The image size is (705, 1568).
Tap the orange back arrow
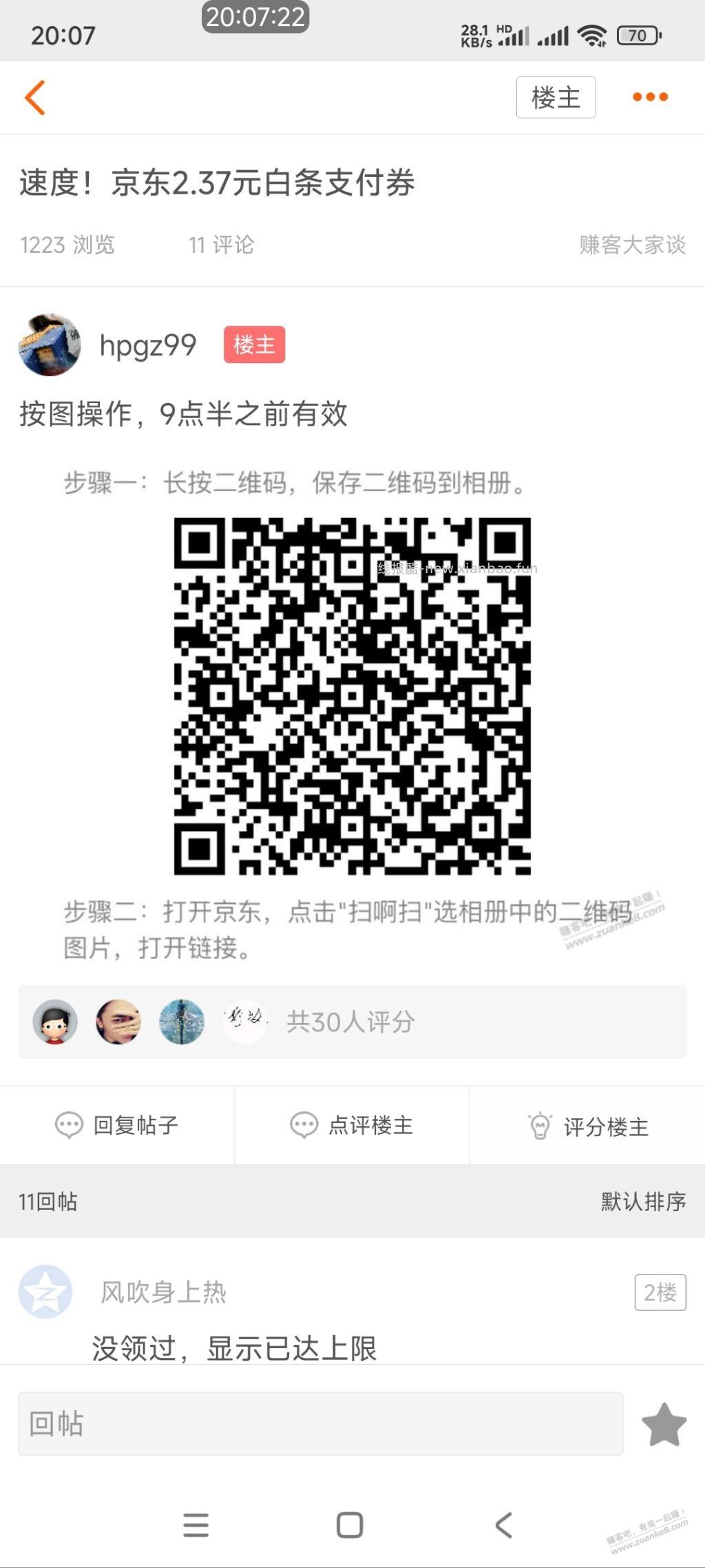[36, 96]
